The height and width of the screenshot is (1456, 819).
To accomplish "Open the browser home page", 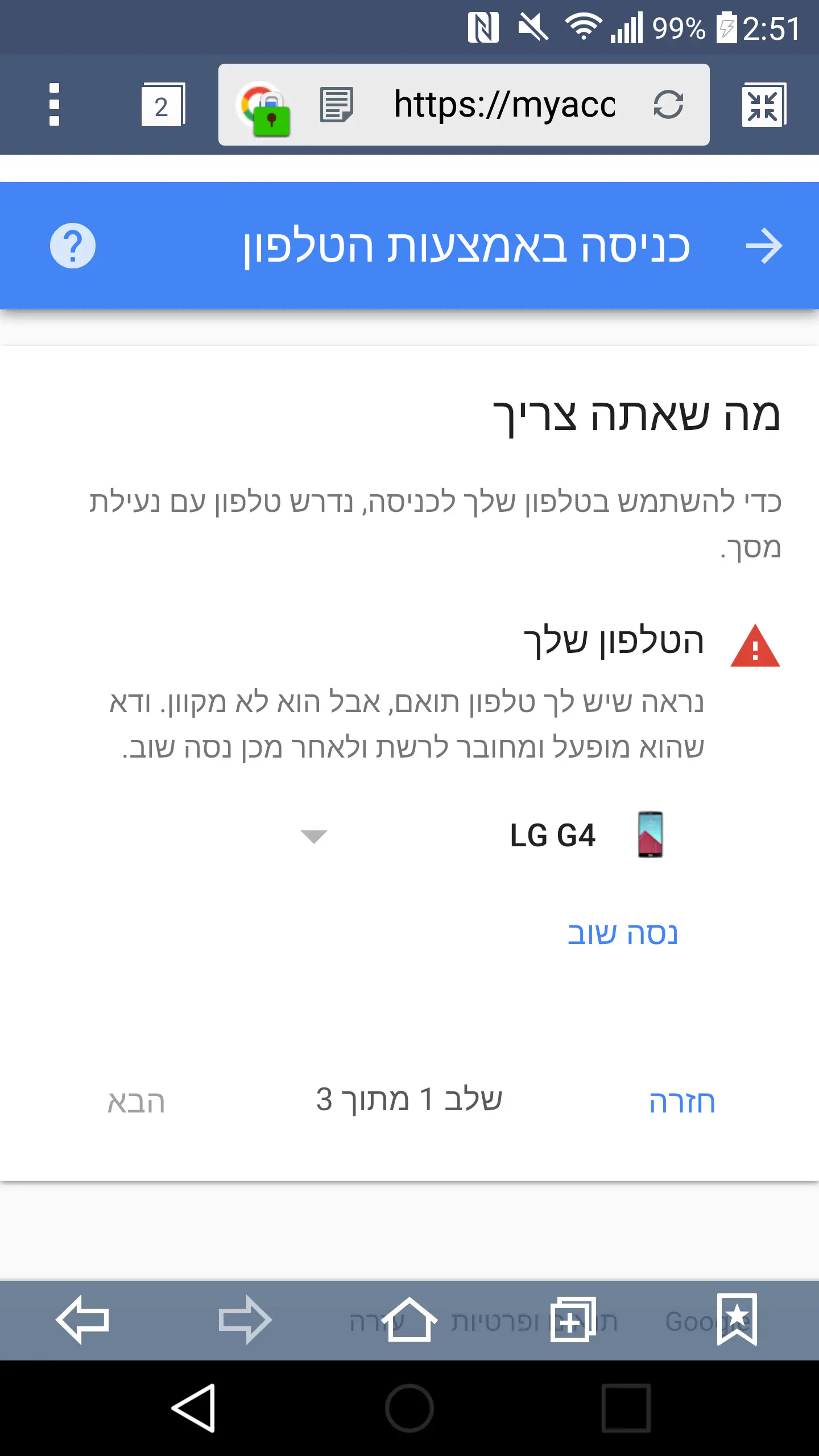I will [409, 1319].
